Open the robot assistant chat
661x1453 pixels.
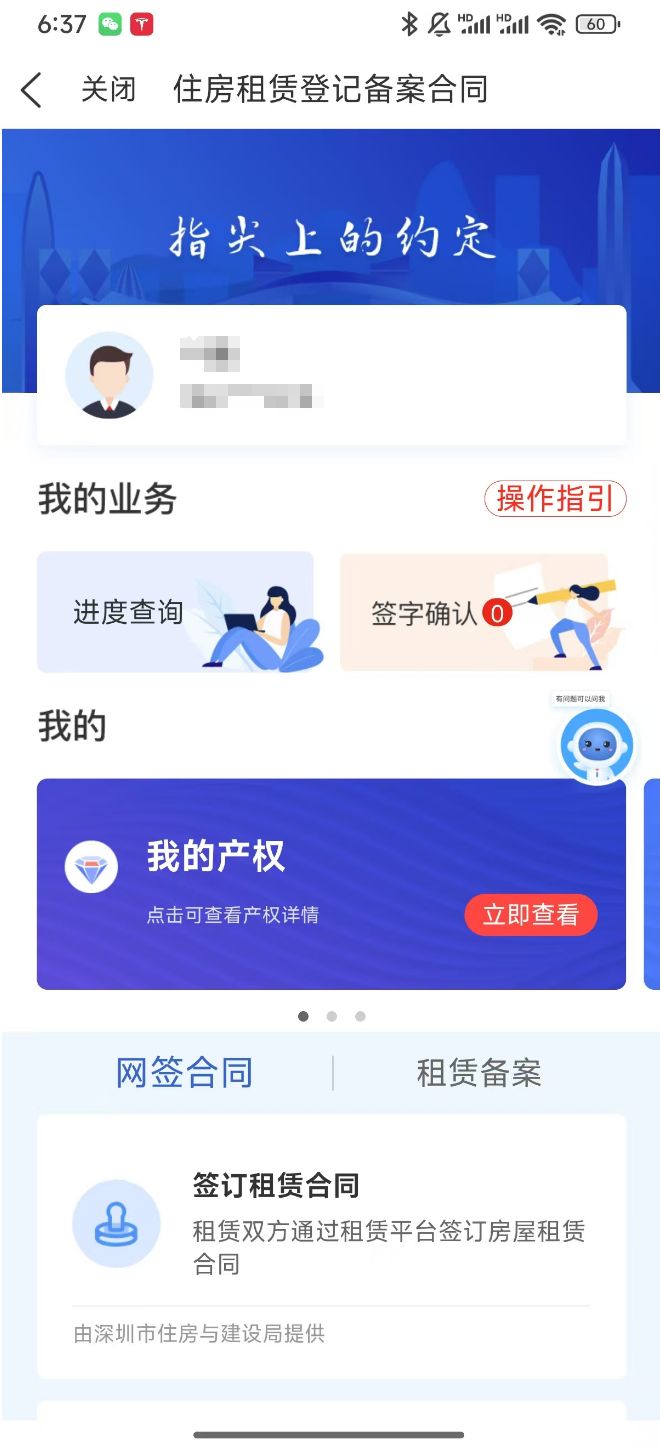pyautogui.click(x=596, y=746)
